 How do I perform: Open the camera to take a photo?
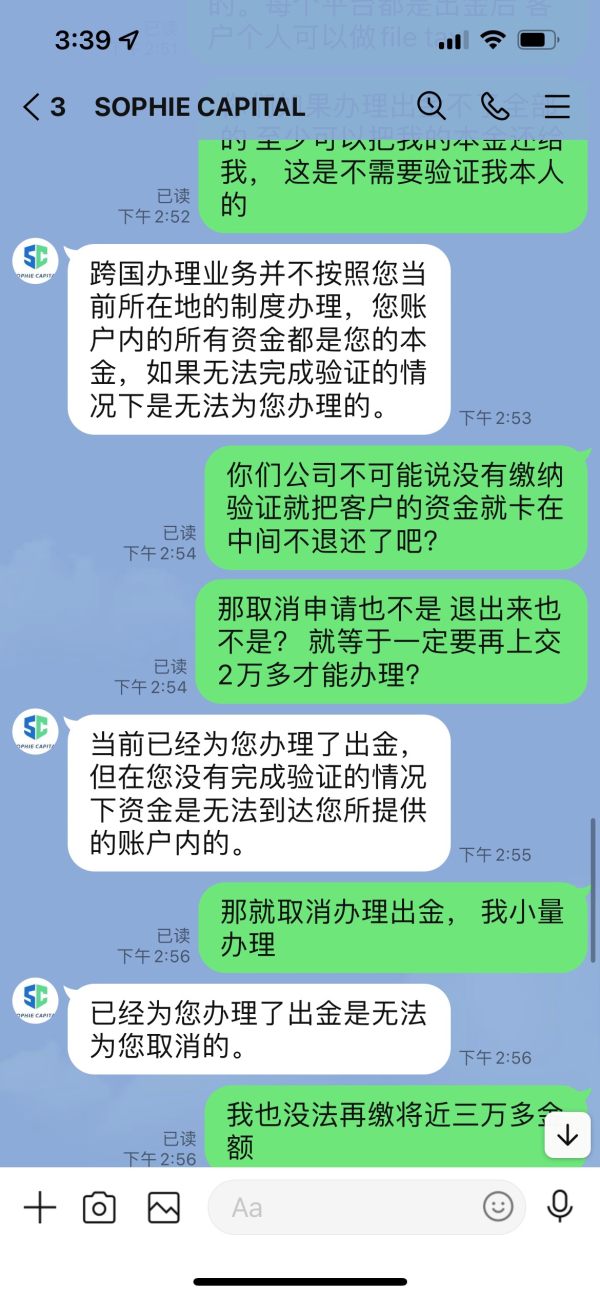[99, 1208]
